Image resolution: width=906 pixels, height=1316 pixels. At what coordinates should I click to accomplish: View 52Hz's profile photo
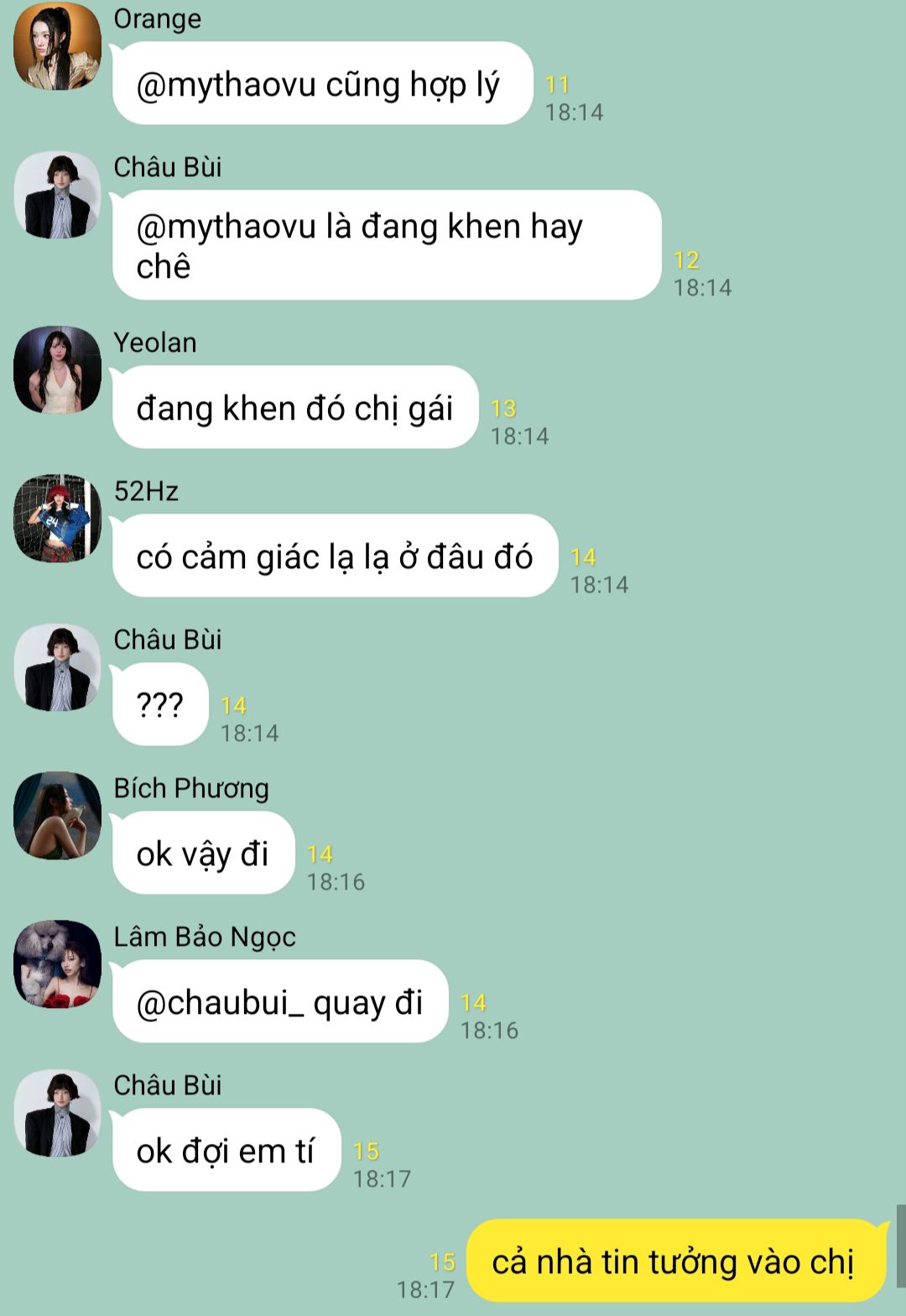(x=57, y=518)
